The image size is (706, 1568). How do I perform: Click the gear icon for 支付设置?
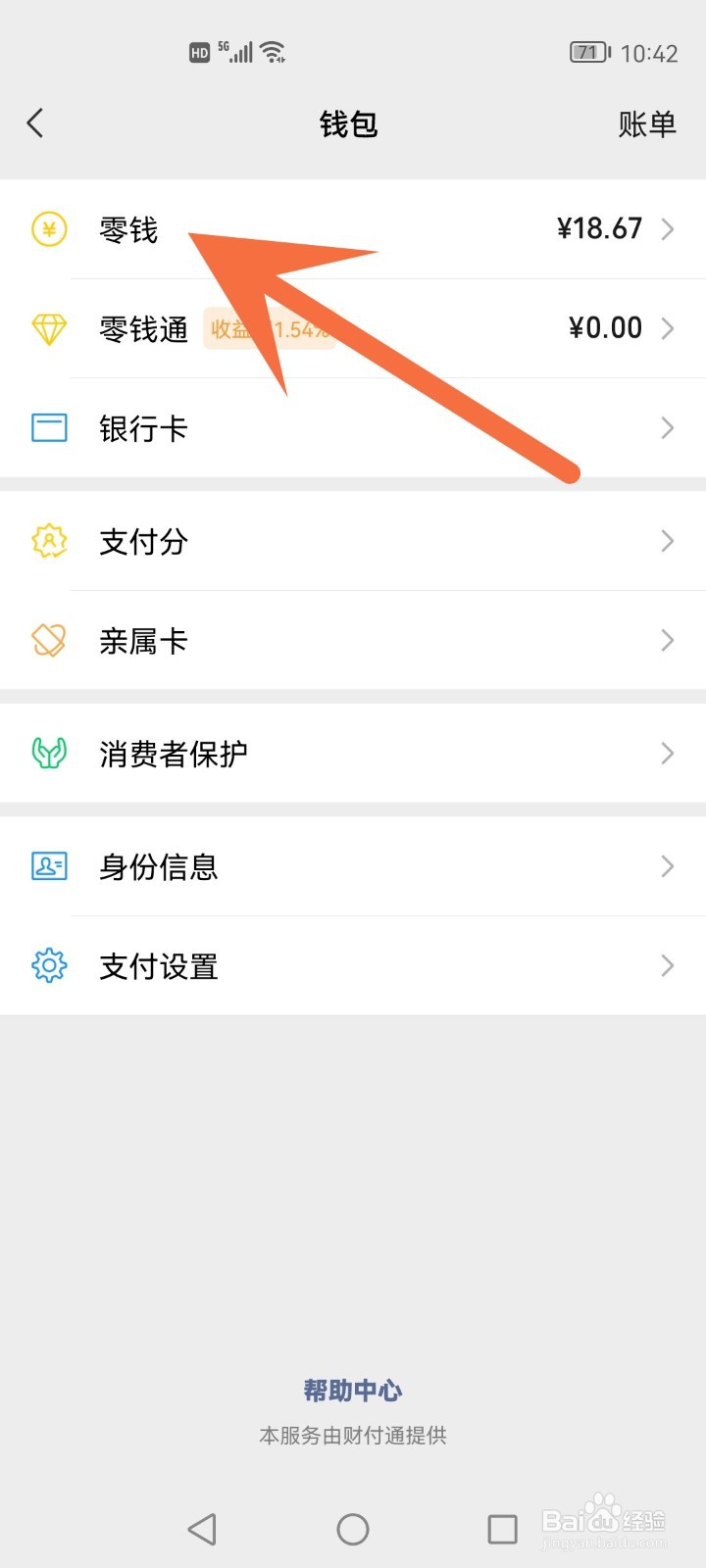click(x=48, y=965)
